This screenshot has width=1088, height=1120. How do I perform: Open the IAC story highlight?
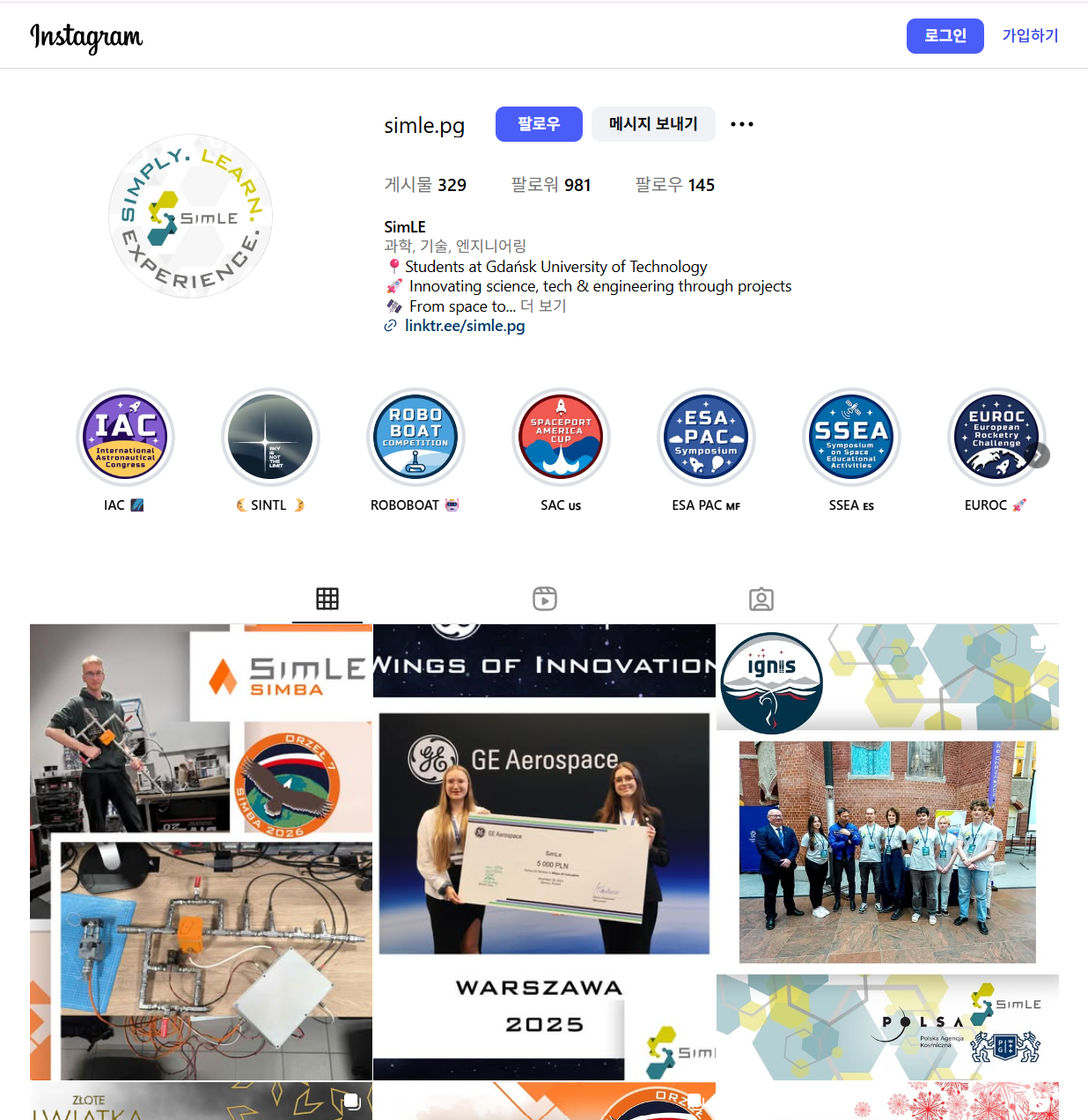point(125,438)
